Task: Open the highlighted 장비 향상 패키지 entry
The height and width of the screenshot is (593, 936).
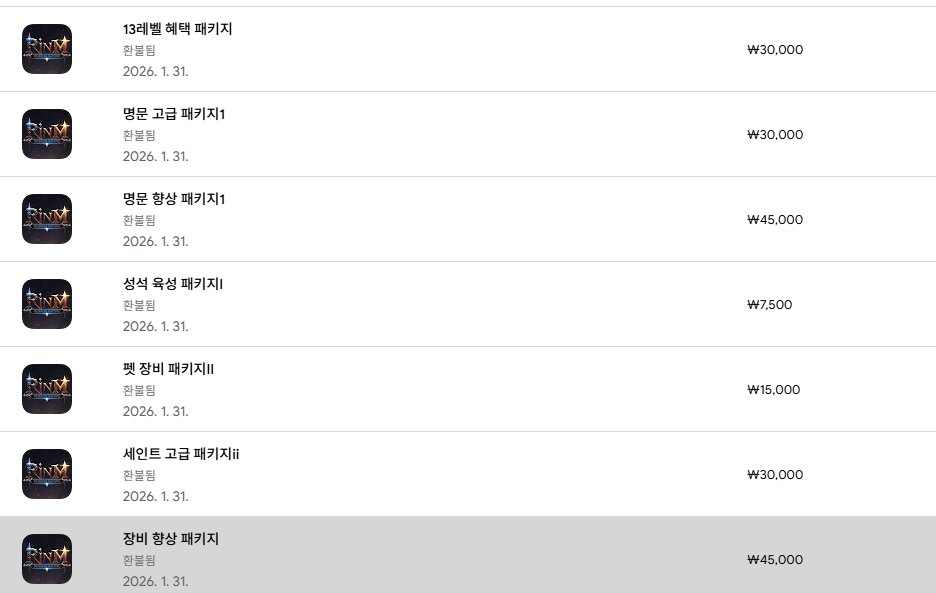Action: click(171, 539)
